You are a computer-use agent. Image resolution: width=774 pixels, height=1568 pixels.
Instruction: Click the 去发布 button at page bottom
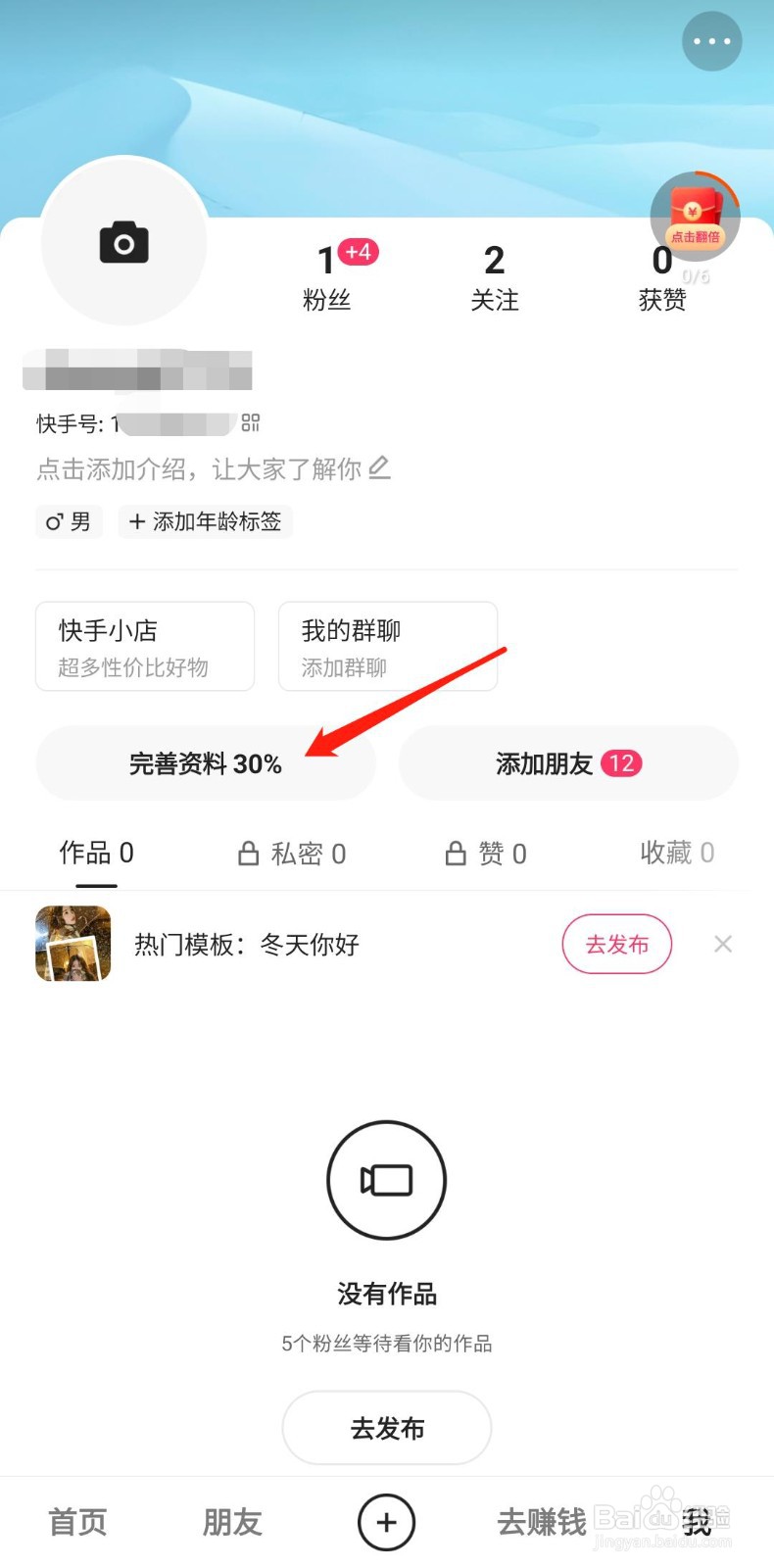pyautogui.click(x=386, y=1428)
